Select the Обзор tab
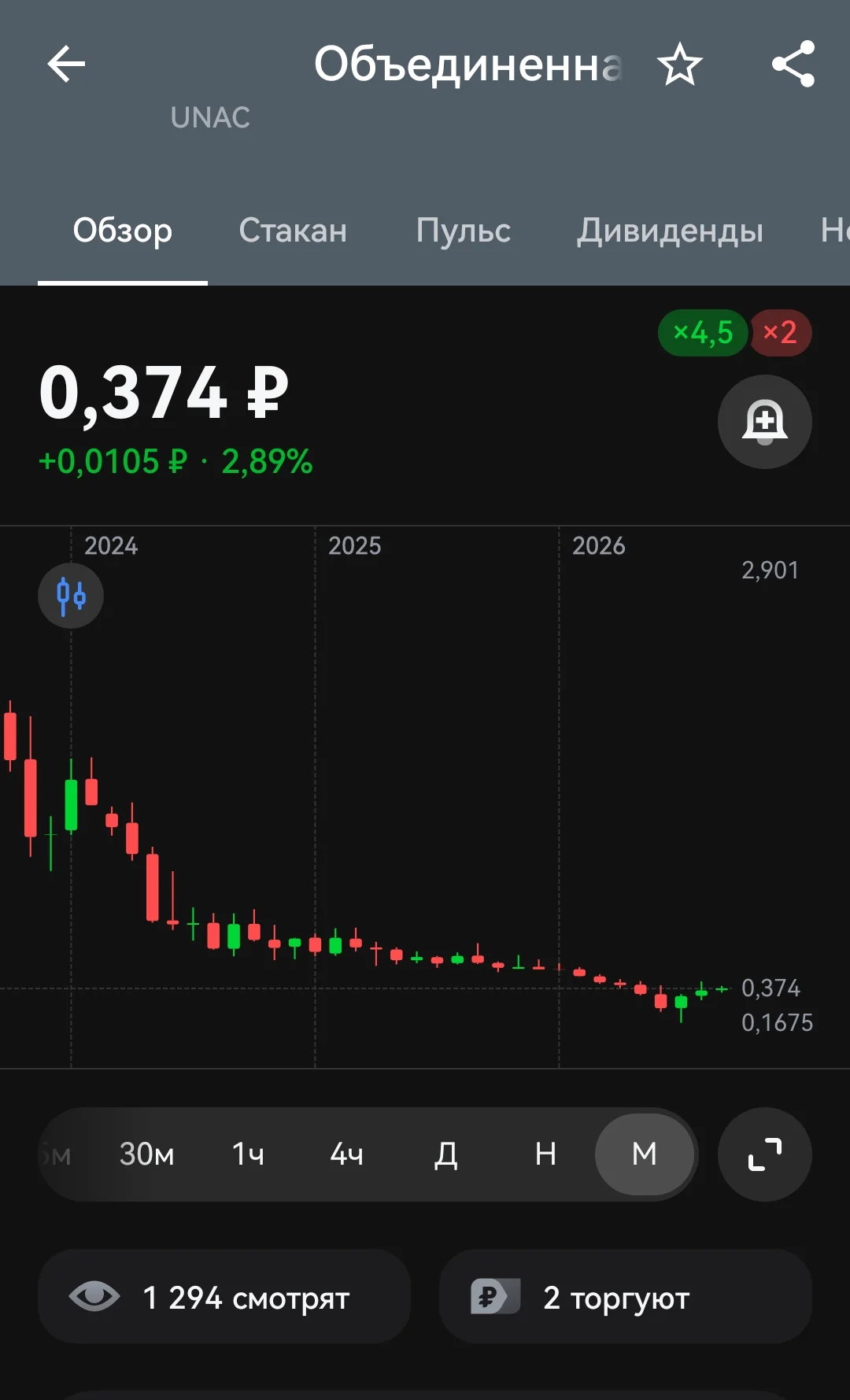 [123, 231]
